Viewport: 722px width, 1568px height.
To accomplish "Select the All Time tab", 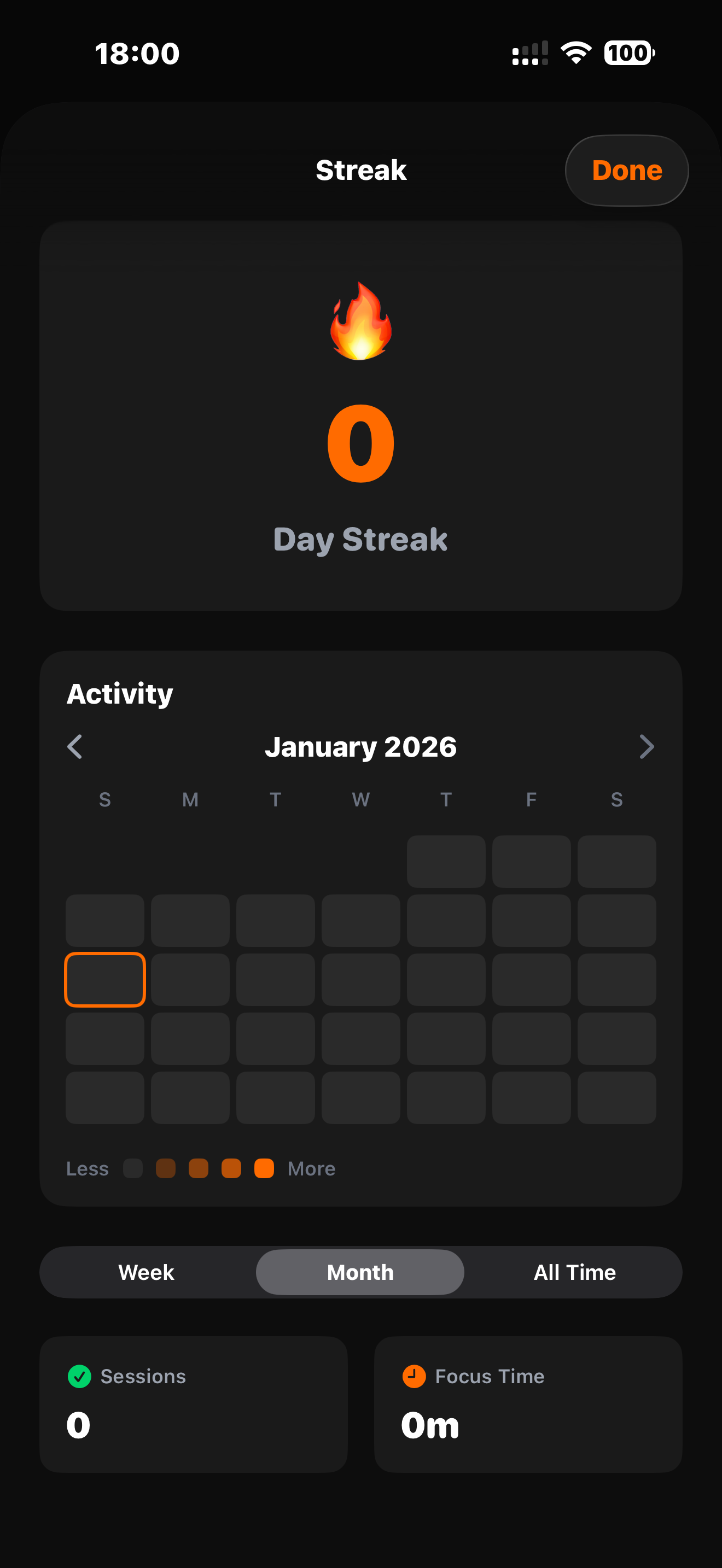I will pyautogui.click(x=575, y=1272).
